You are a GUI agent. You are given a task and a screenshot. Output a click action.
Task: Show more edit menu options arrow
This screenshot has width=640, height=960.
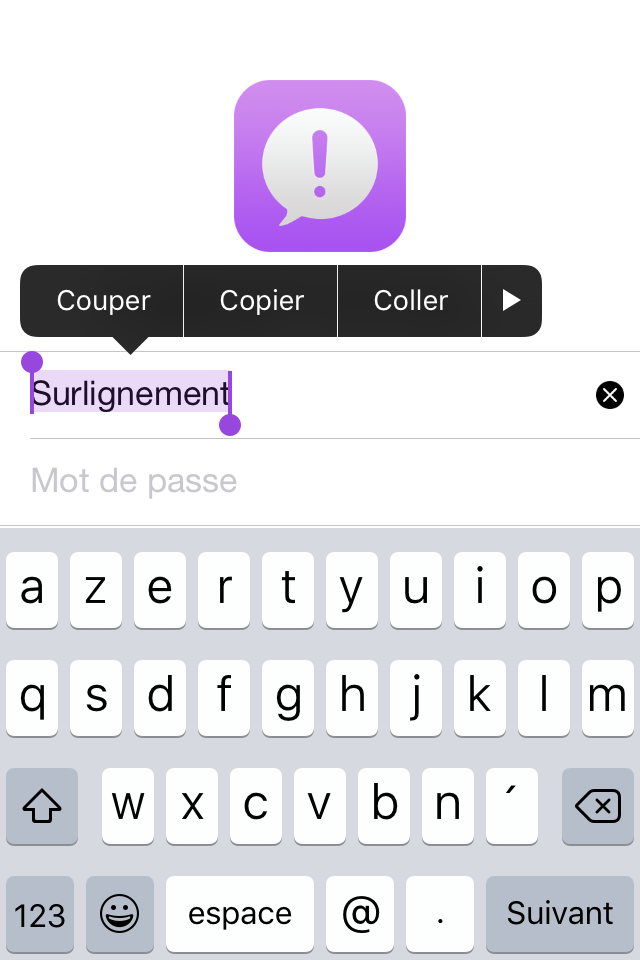pyautogui.click(x=511, y=301)
